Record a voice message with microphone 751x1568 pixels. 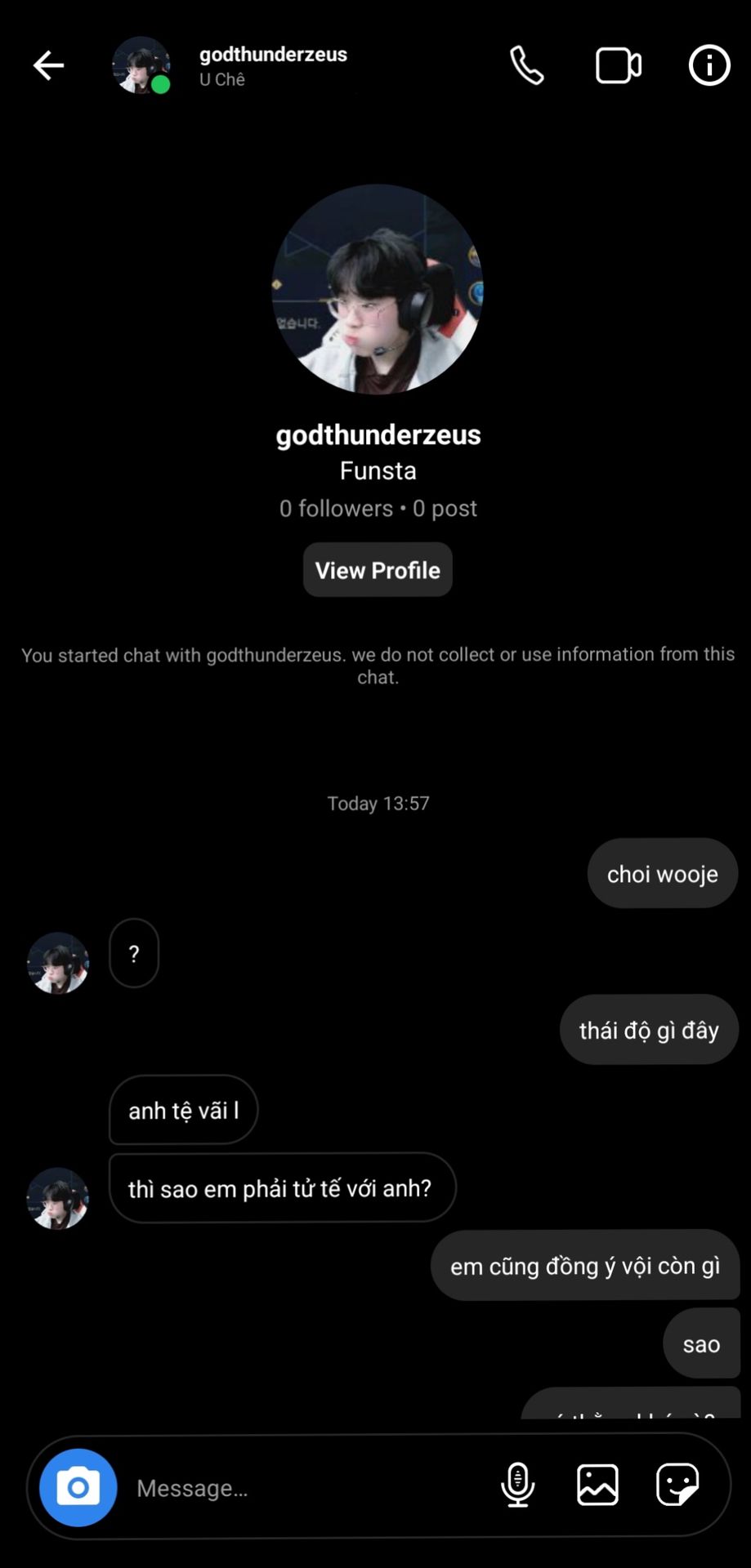coord(518,1485)
